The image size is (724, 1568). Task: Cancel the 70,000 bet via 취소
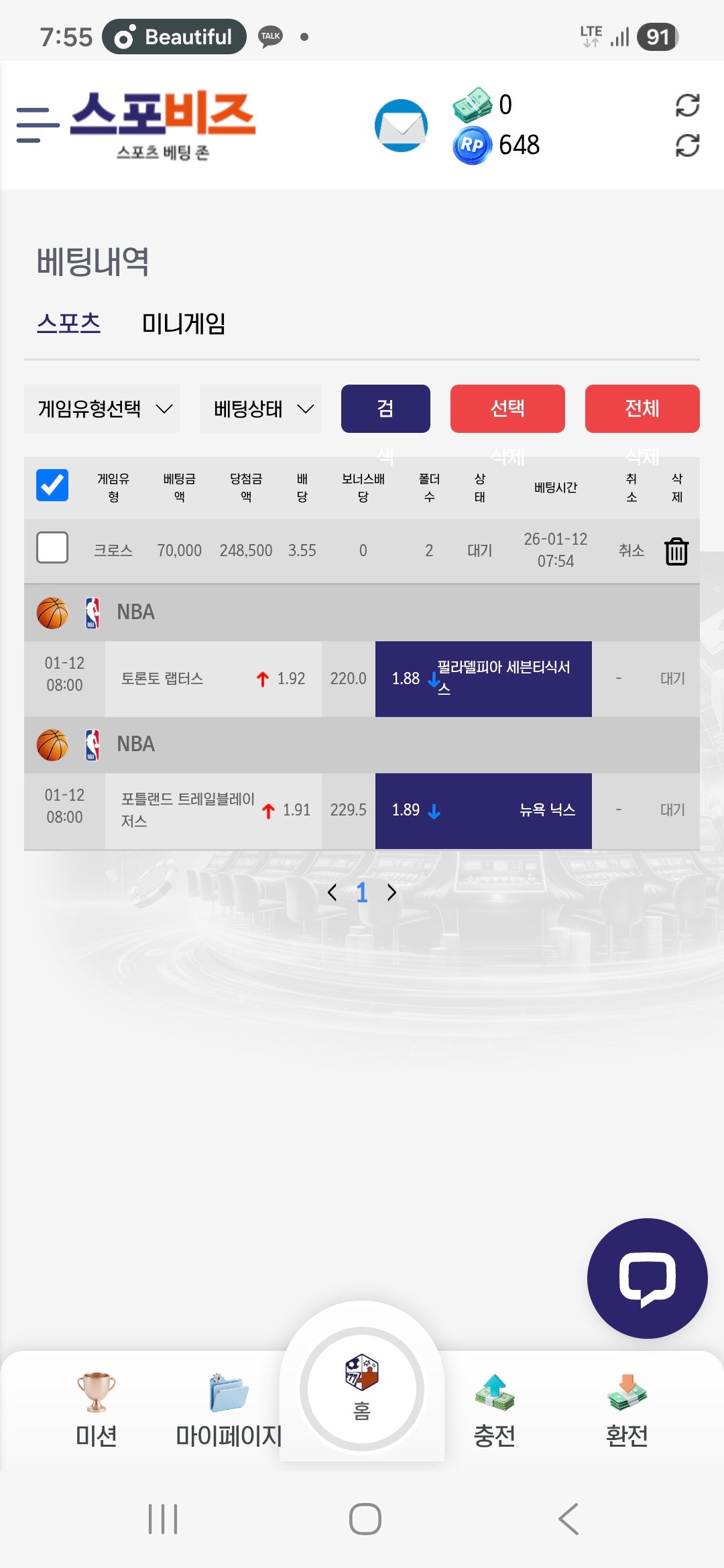(631, 551)
